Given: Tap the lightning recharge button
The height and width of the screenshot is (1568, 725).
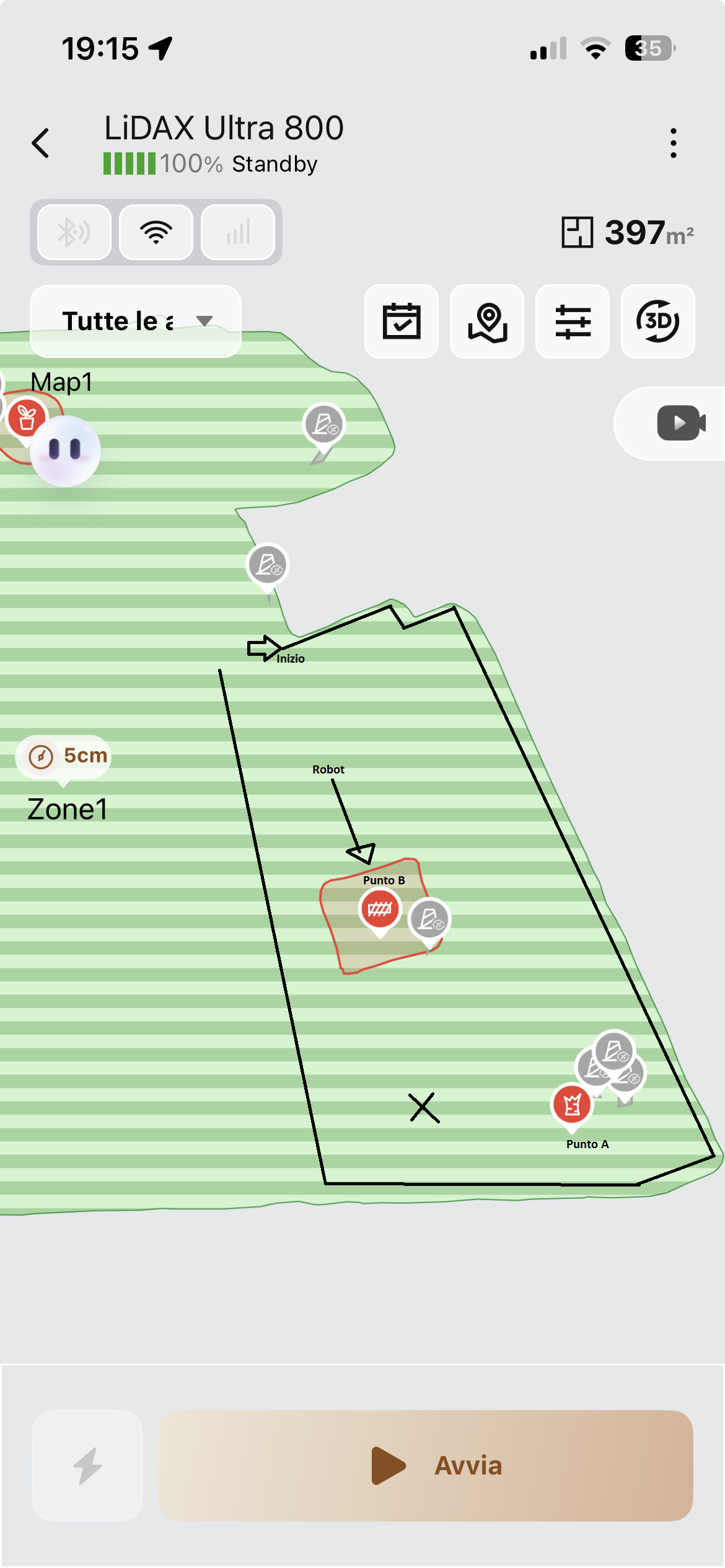Looking at the screenshot, I should [87, 1466].
